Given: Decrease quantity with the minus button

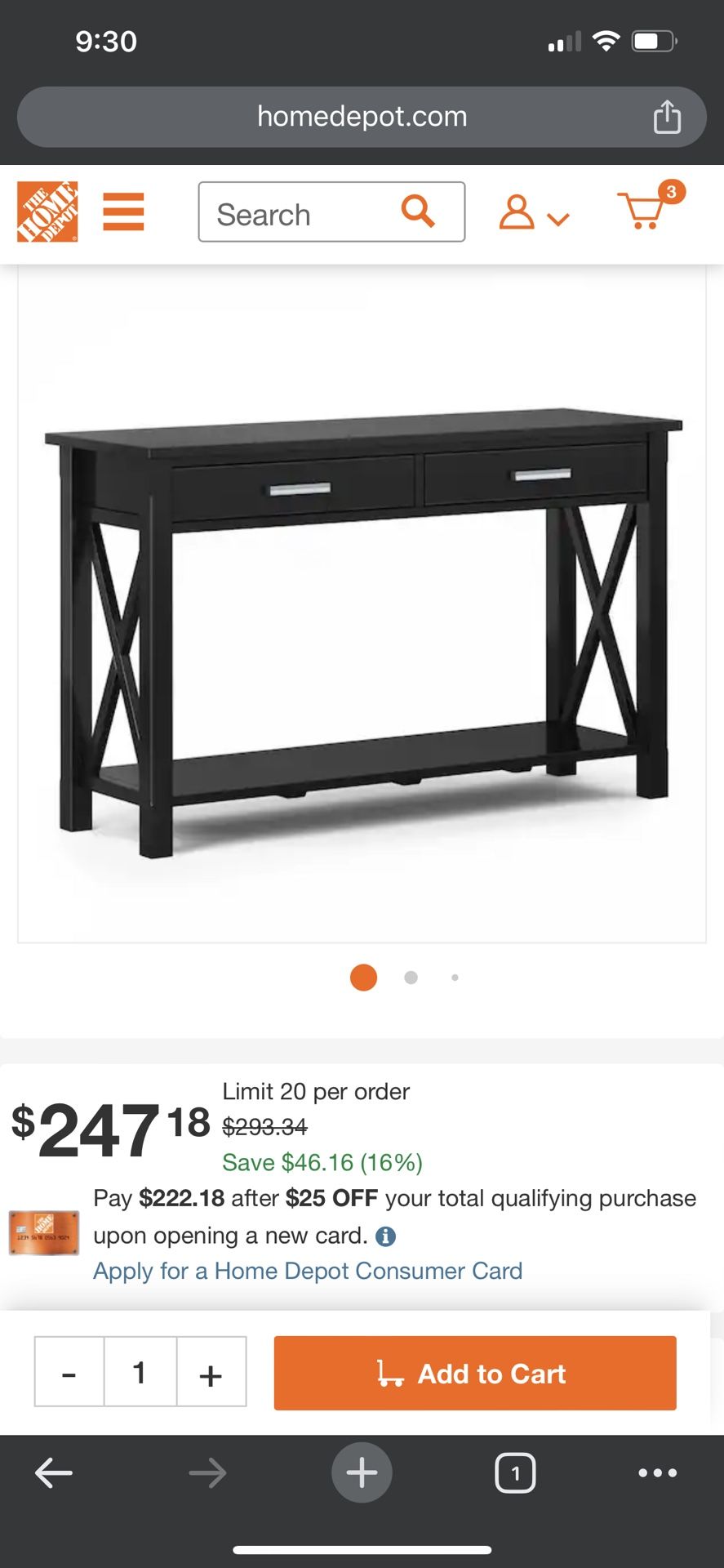Looking at the screenshot, I should tap(69, 1373).
